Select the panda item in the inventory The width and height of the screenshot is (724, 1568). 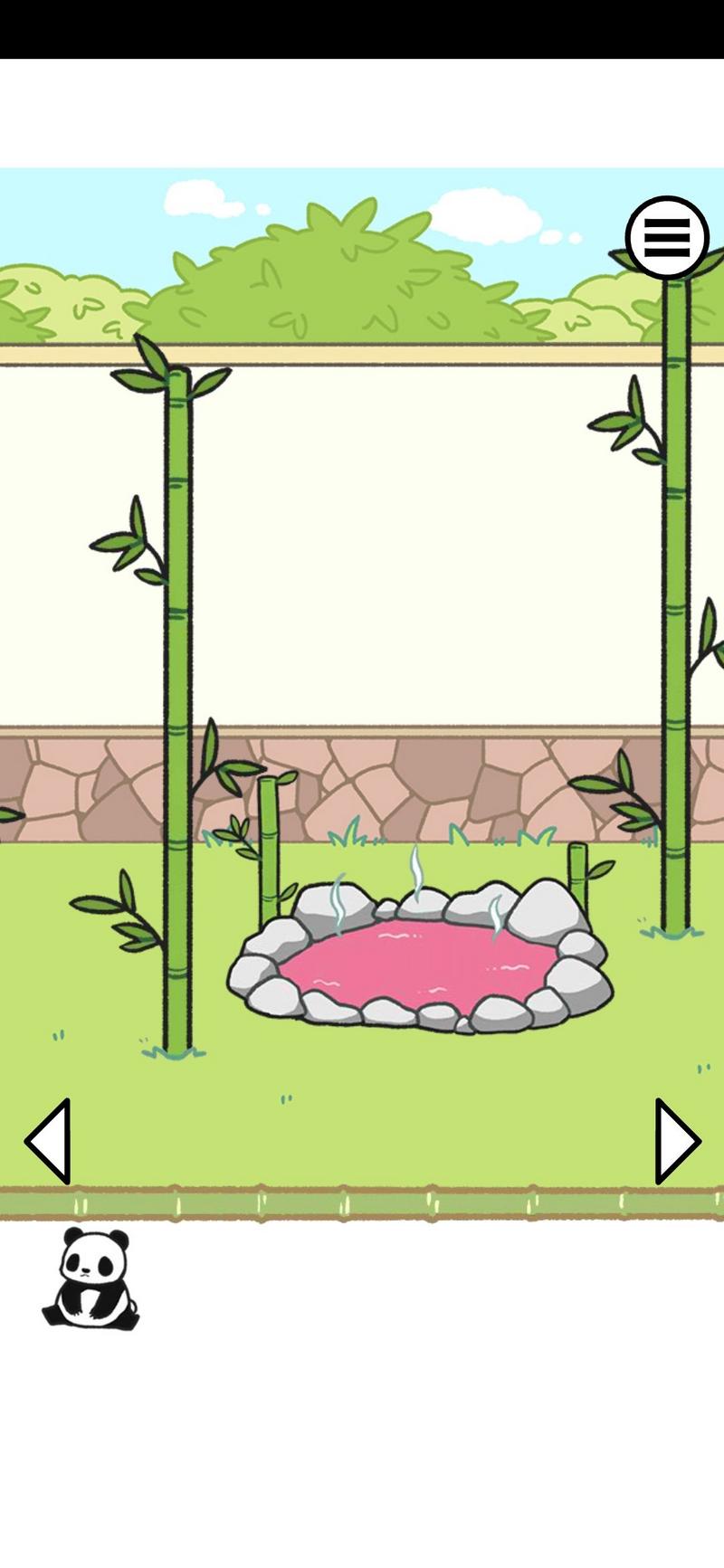[x=90, y=1278]
